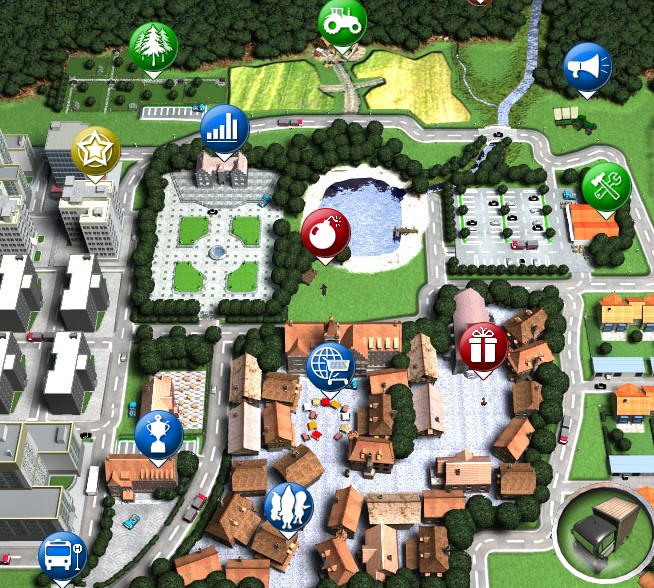The height and width of the screenshot is (588, 654).
Task: Open the blue megaphone marker
Action: [587, 66]
